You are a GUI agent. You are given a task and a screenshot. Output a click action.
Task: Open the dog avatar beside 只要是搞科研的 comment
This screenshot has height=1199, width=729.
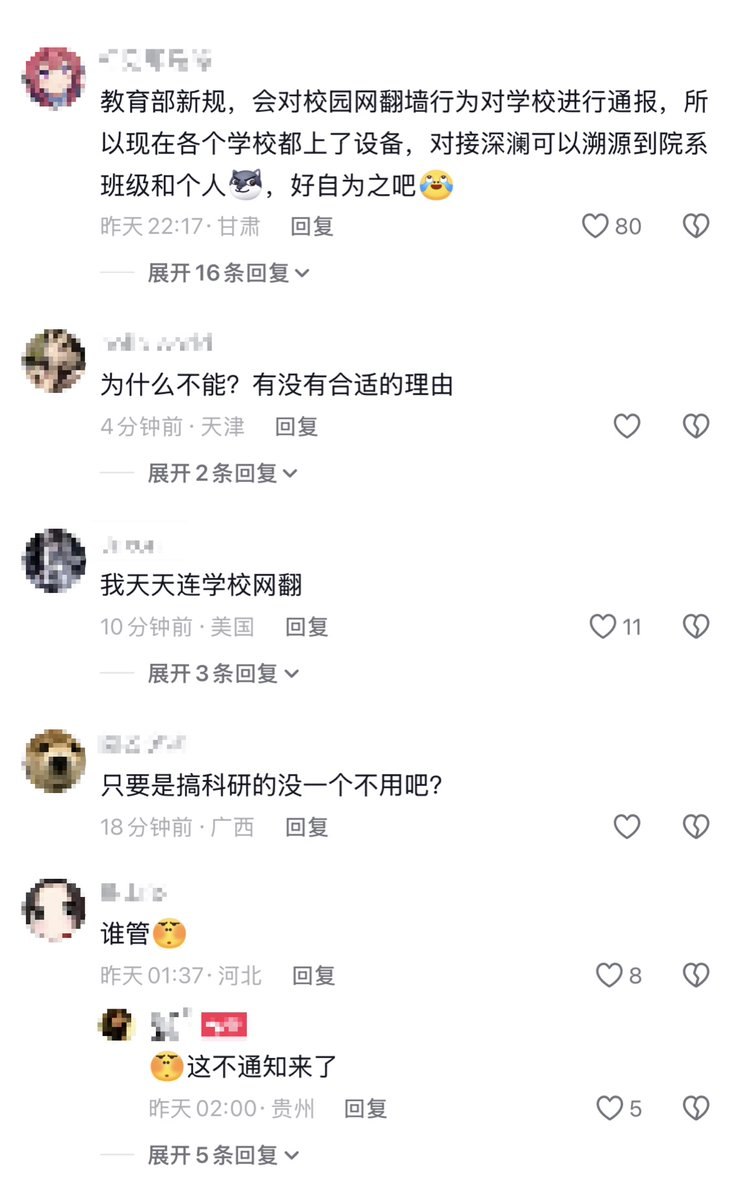pos(54,761)
